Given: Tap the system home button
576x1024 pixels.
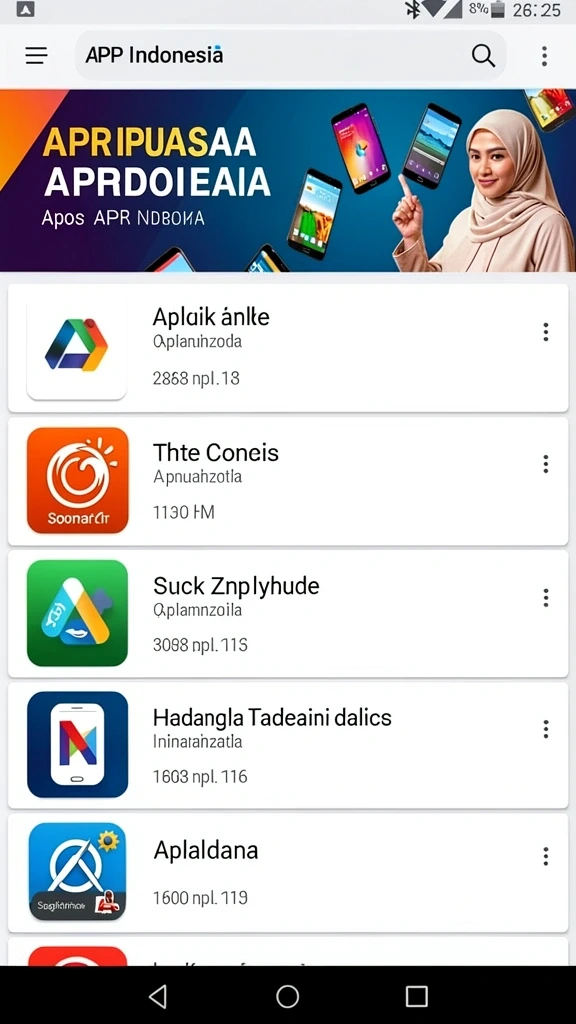Looking at the screenshot, I should 287,997.
